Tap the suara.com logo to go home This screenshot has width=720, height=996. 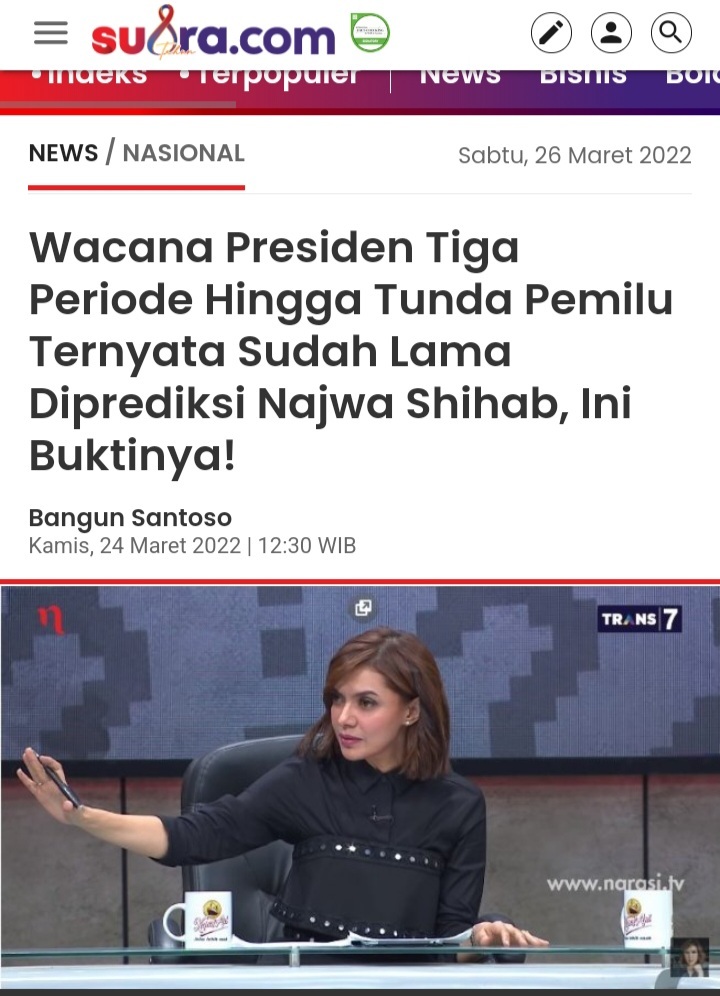213,36
